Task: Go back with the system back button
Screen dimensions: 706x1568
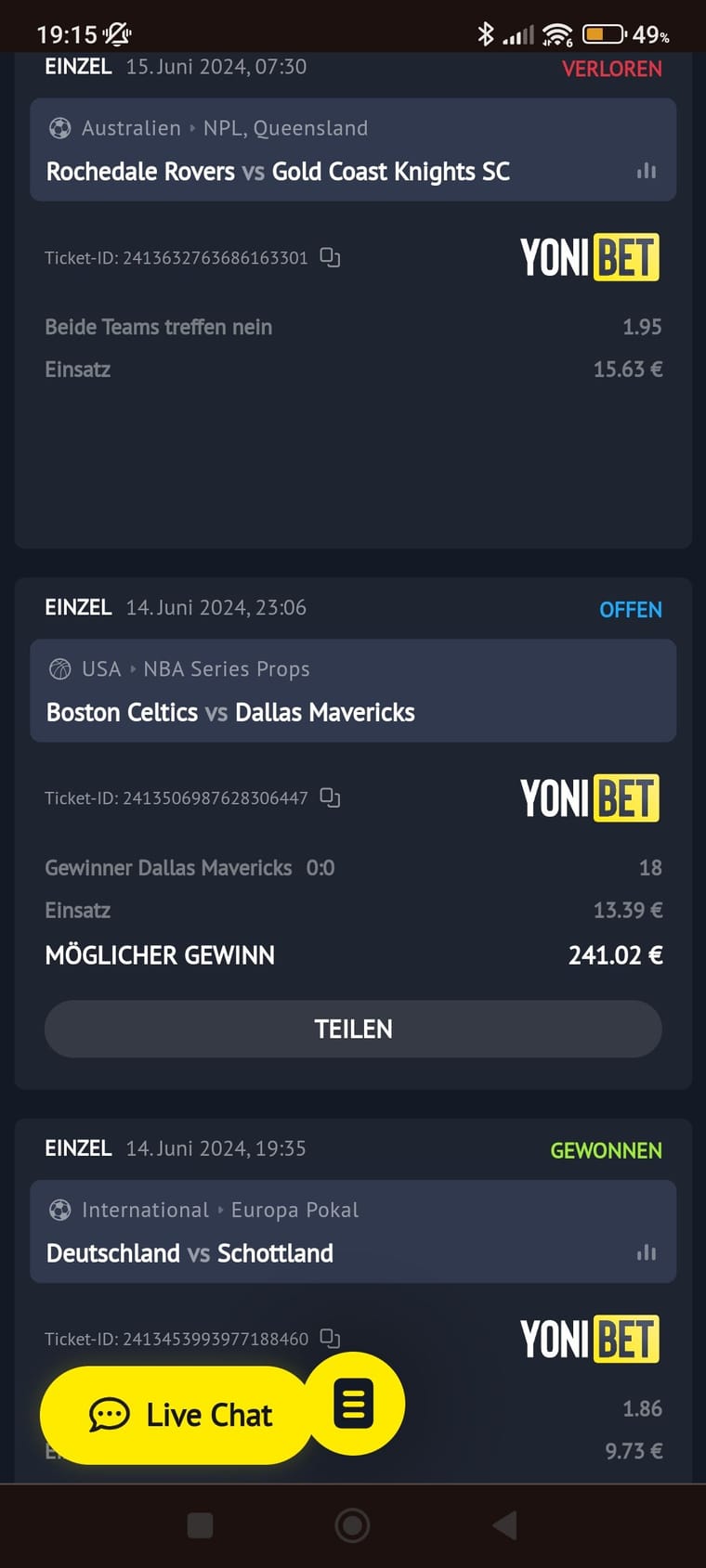Action: [503, 1525]
